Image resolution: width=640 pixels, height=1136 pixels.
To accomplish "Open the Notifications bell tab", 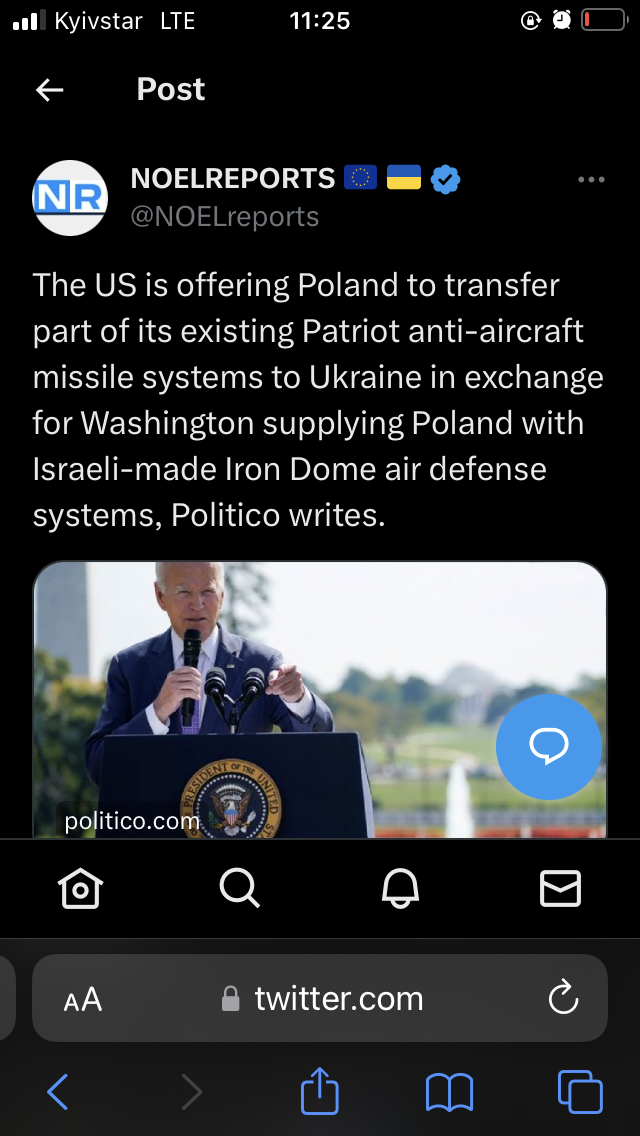I will click(x=400, y=888).
